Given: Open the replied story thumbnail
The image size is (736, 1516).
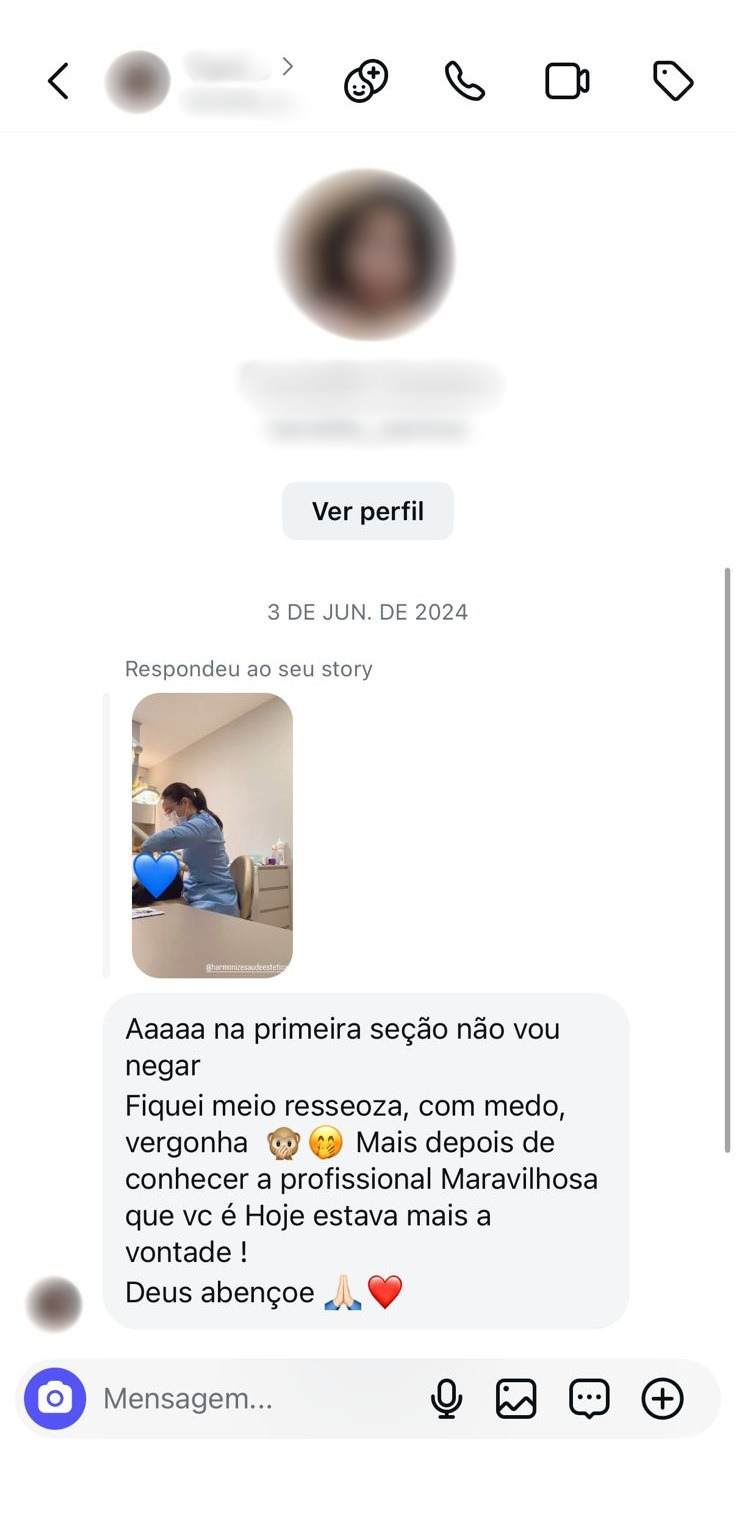Looking at the screenshot, I should click(x=212, y=834).
